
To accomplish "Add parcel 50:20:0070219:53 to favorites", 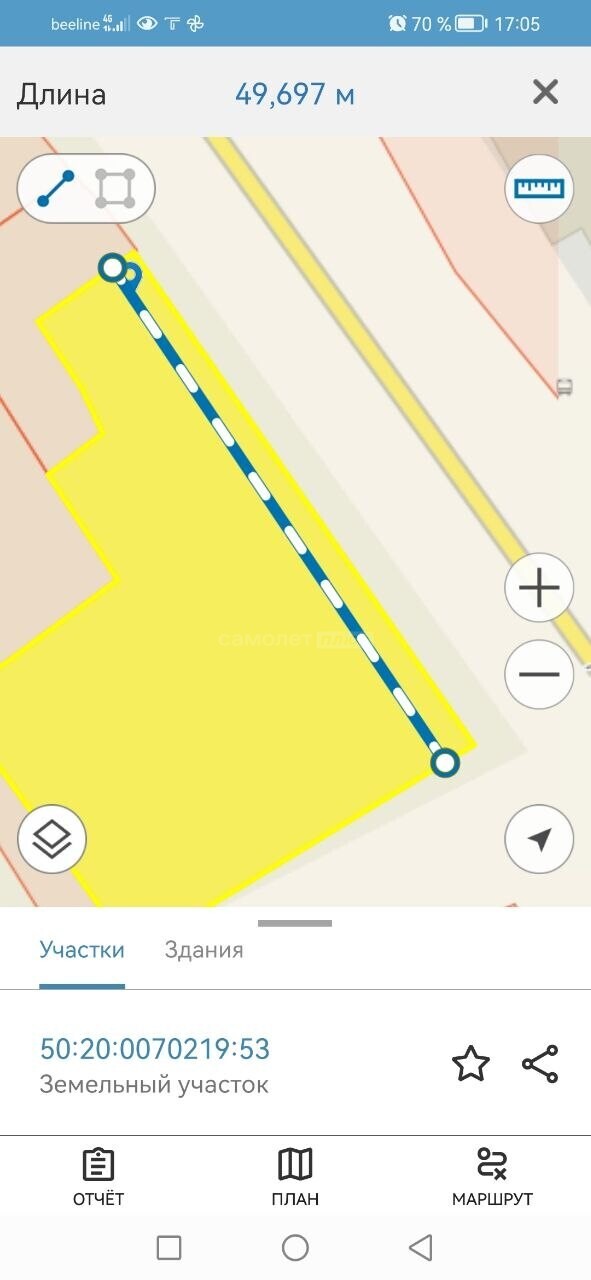I will [x=471, y=1064].
